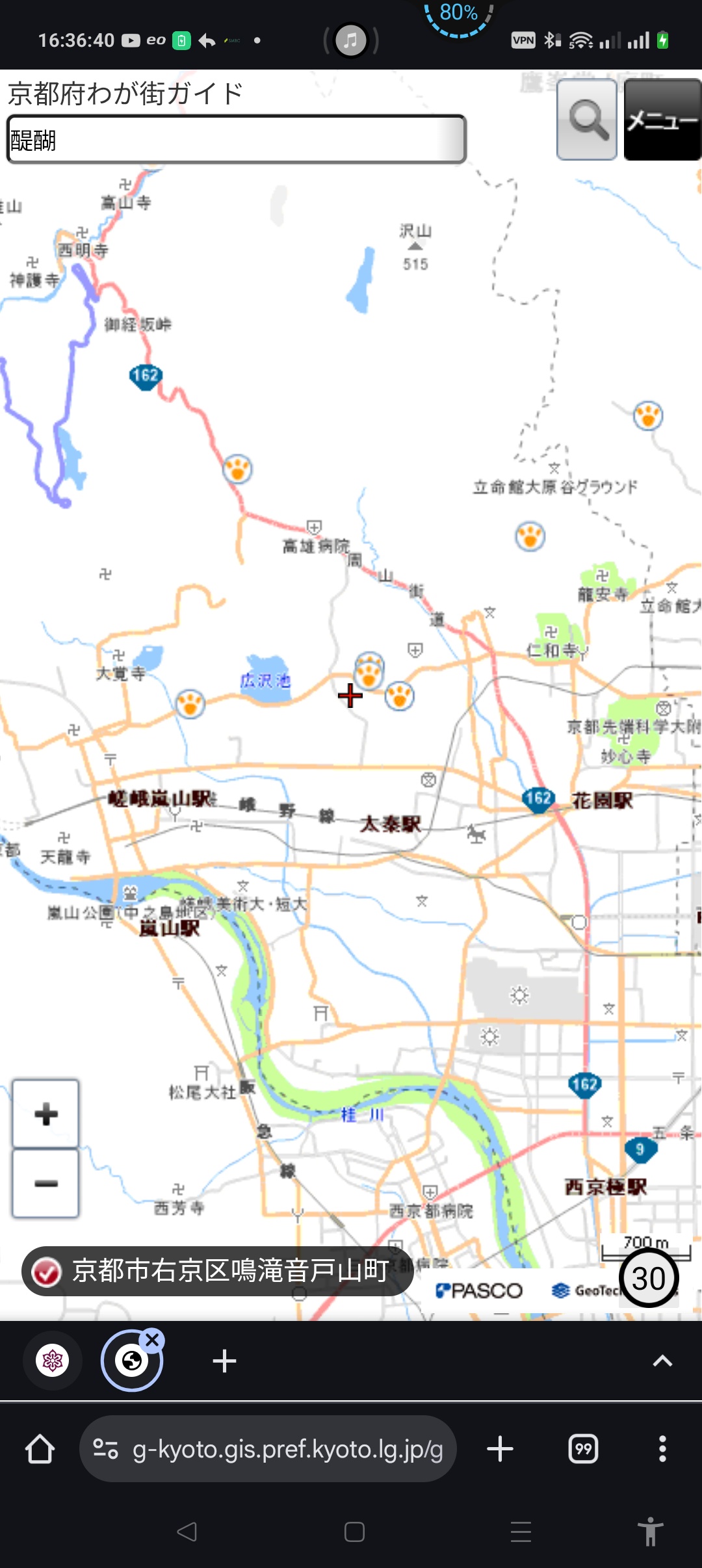The image size is (702, 1568).
Task: Tap the g-kyoto.gis.pref.kyoto.lg.jp address bar
Action: (268, 1449)
